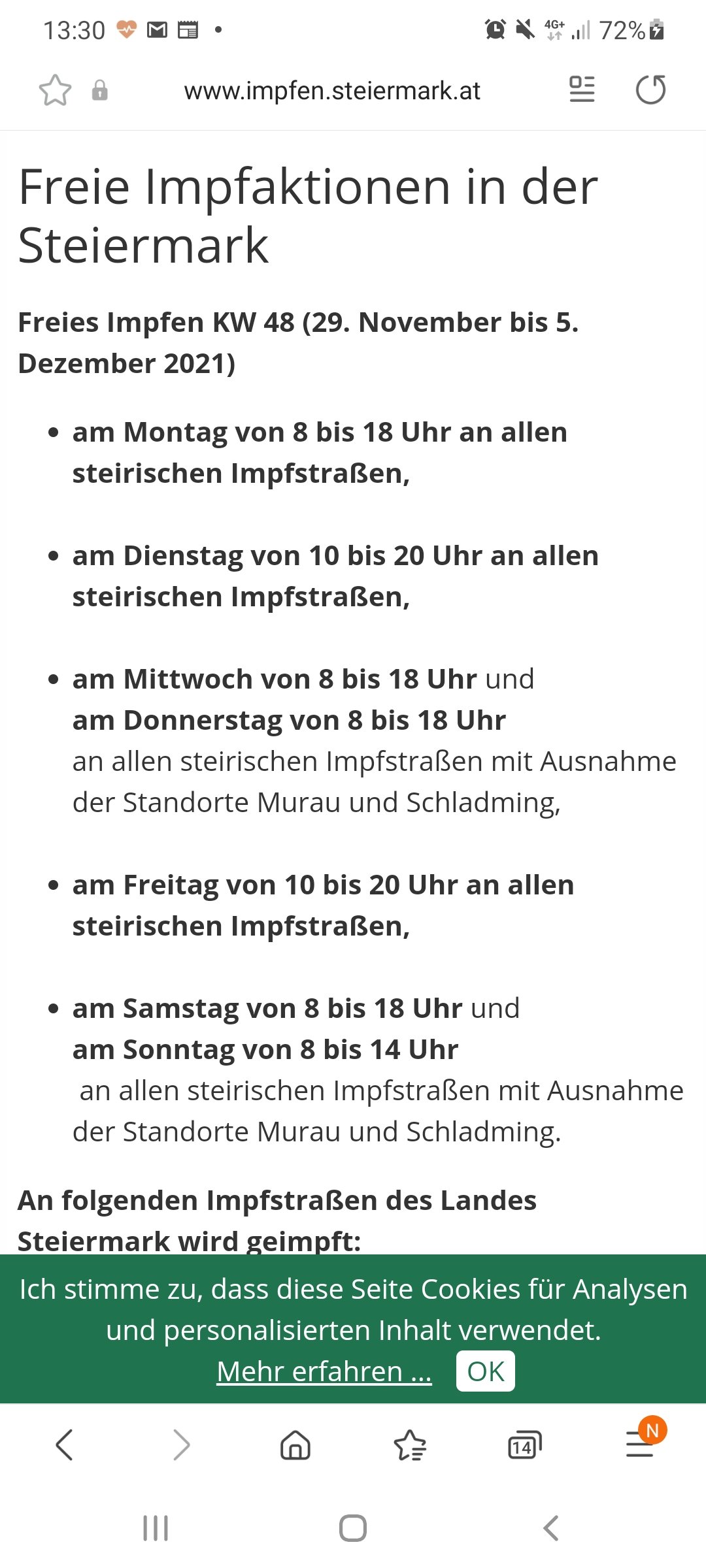
Task: Open the browser home page
Action: pos(295,1445)
